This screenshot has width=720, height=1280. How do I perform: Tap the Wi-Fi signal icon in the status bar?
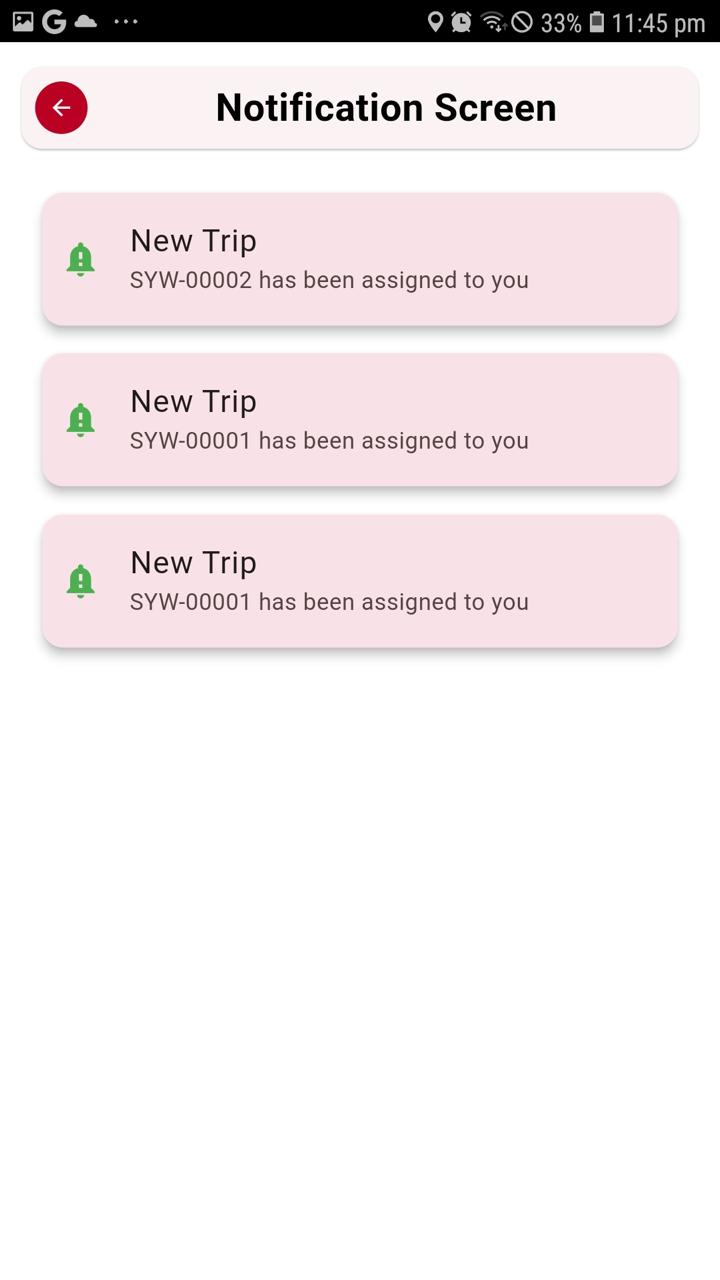point(494,22)
